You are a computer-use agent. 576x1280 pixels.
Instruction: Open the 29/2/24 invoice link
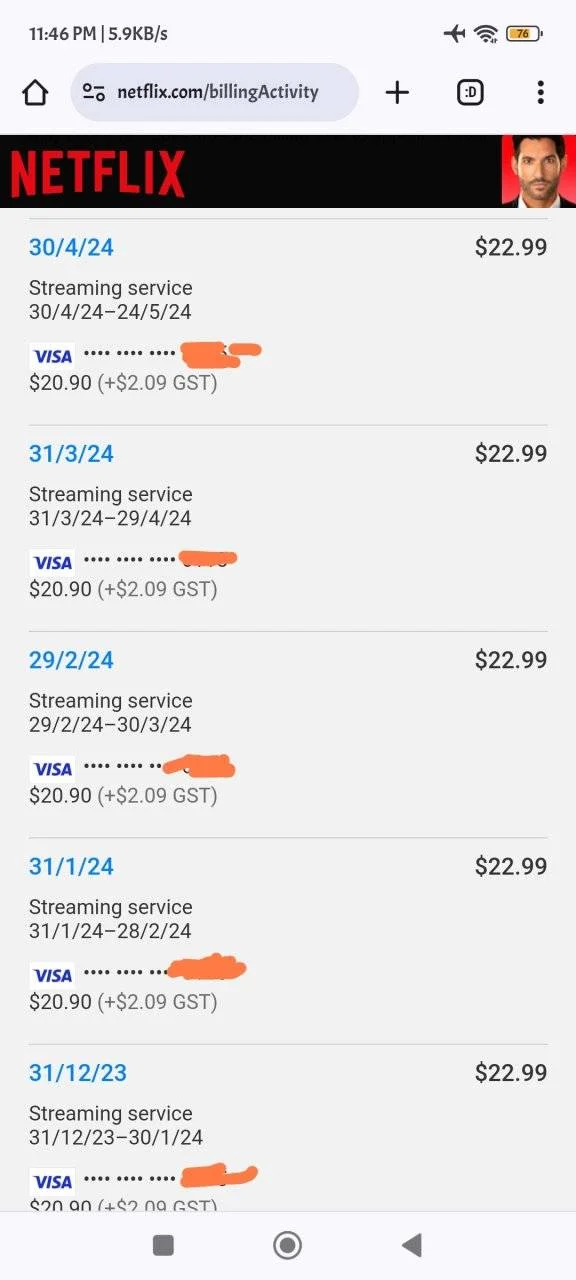pyautogui.click(x=71, y=660)
